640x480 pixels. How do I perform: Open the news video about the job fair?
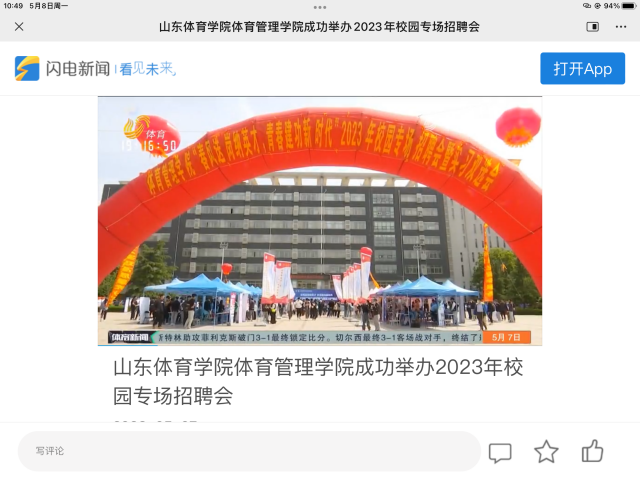pos(320,221)
